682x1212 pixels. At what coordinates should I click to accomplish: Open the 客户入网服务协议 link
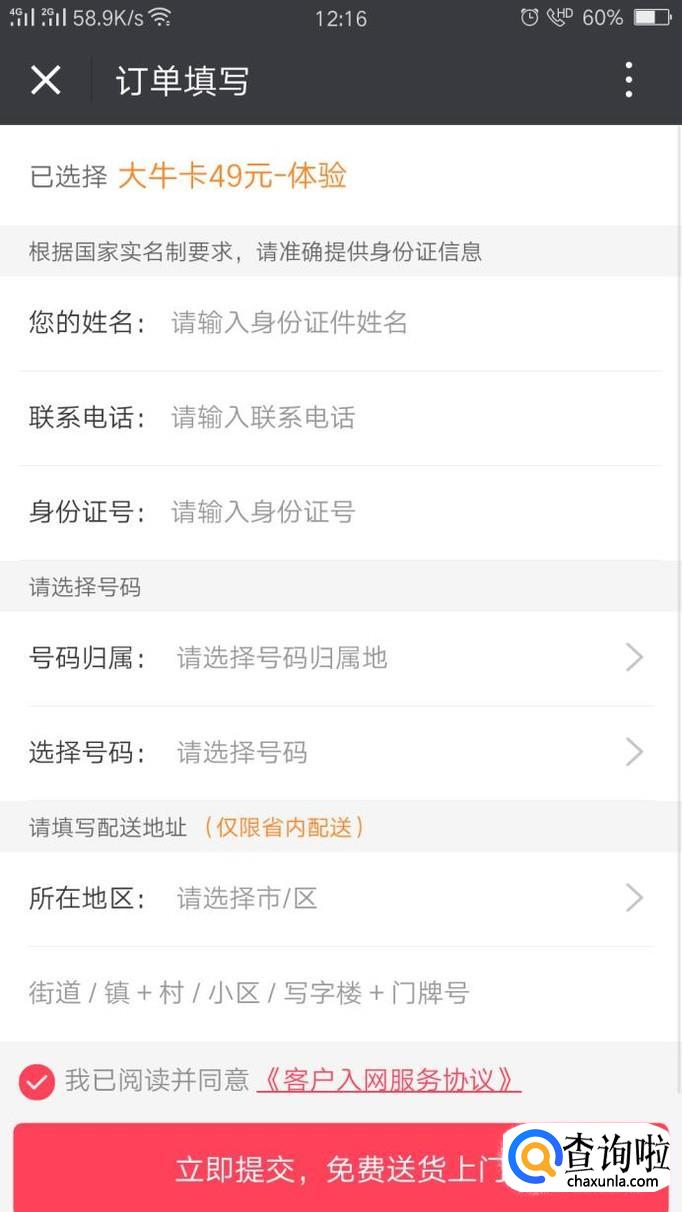389,1080
